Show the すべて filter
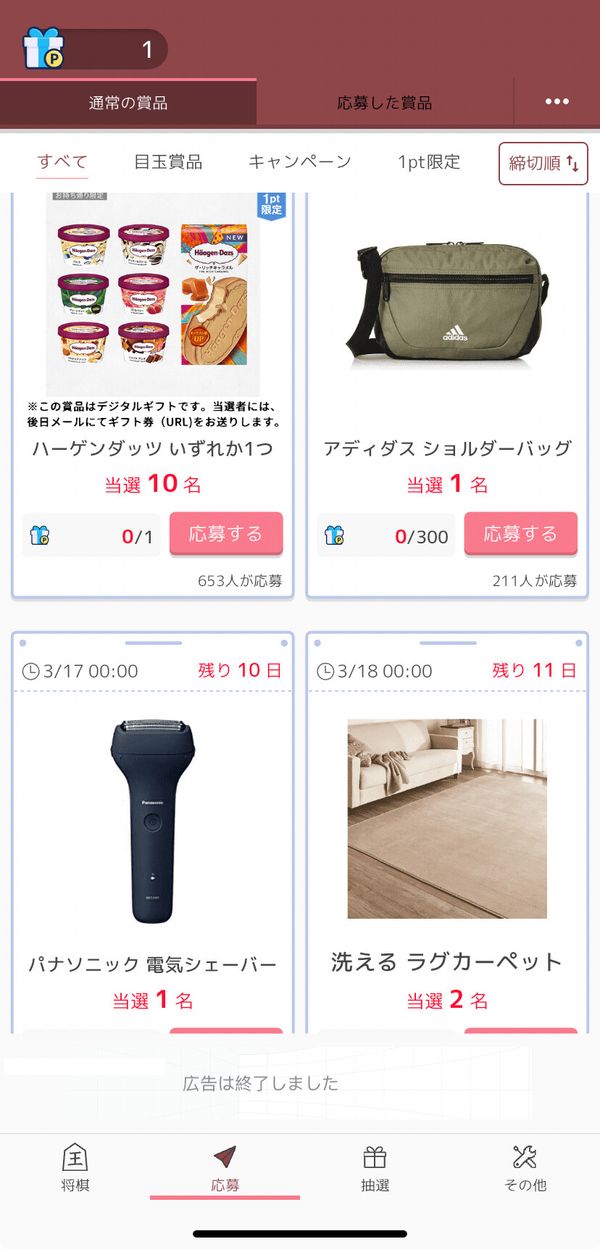This screenshot has width=600, height=1249. [62, 162]
